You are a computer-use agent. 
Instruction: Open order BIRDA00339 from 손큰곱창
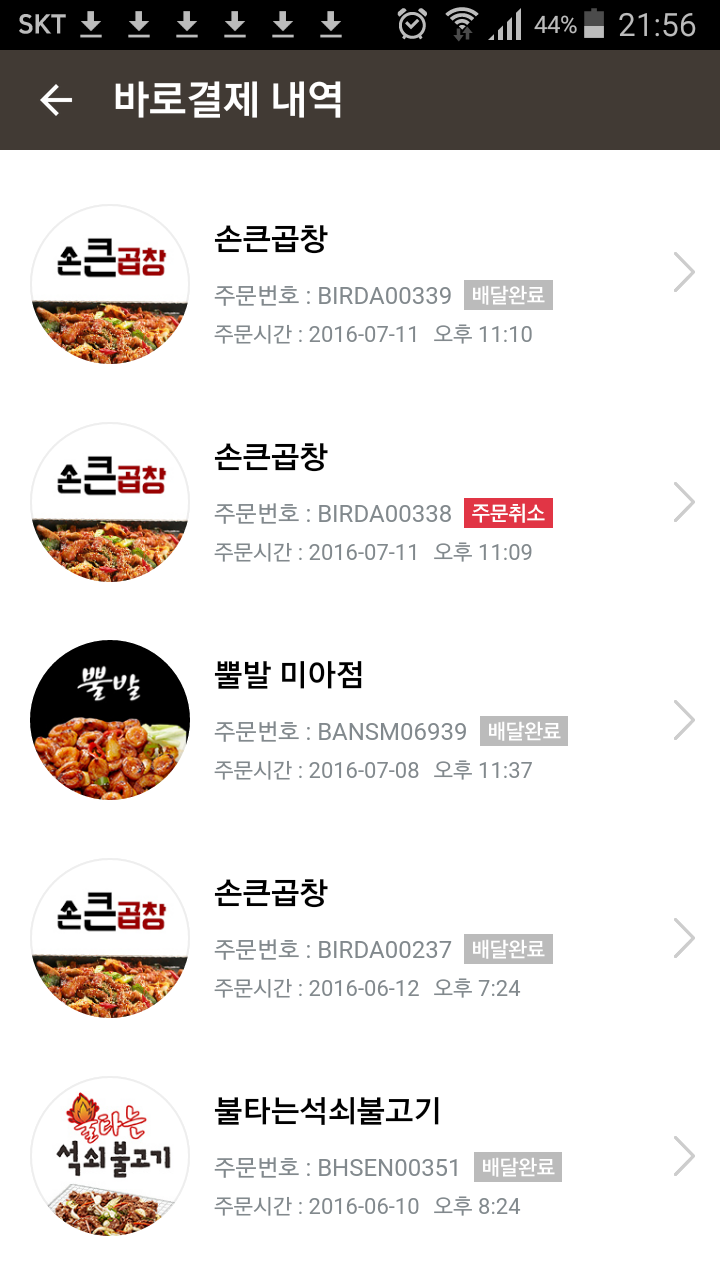[x=360, y=285]
